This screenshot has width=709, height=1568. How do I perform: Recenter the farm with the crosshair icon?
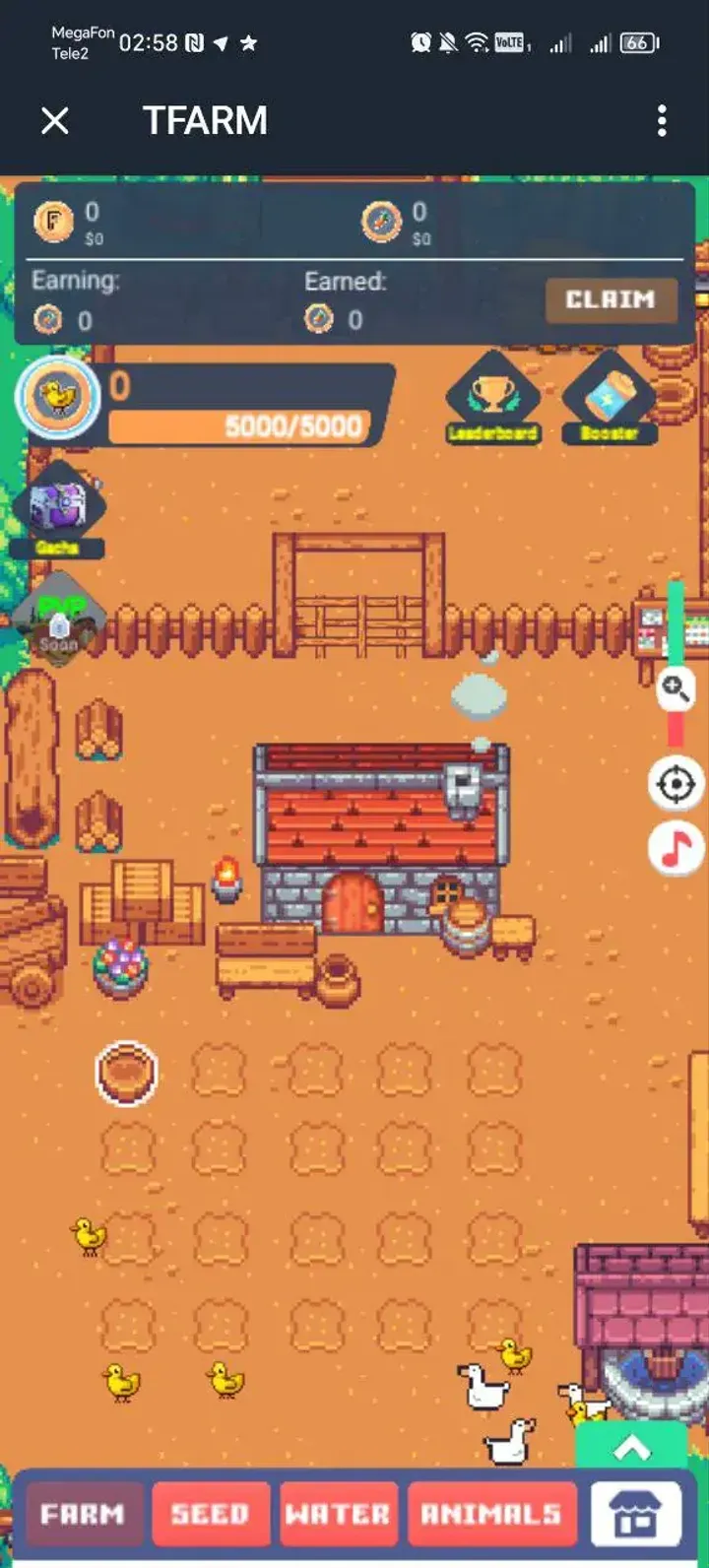coord(676,785)
